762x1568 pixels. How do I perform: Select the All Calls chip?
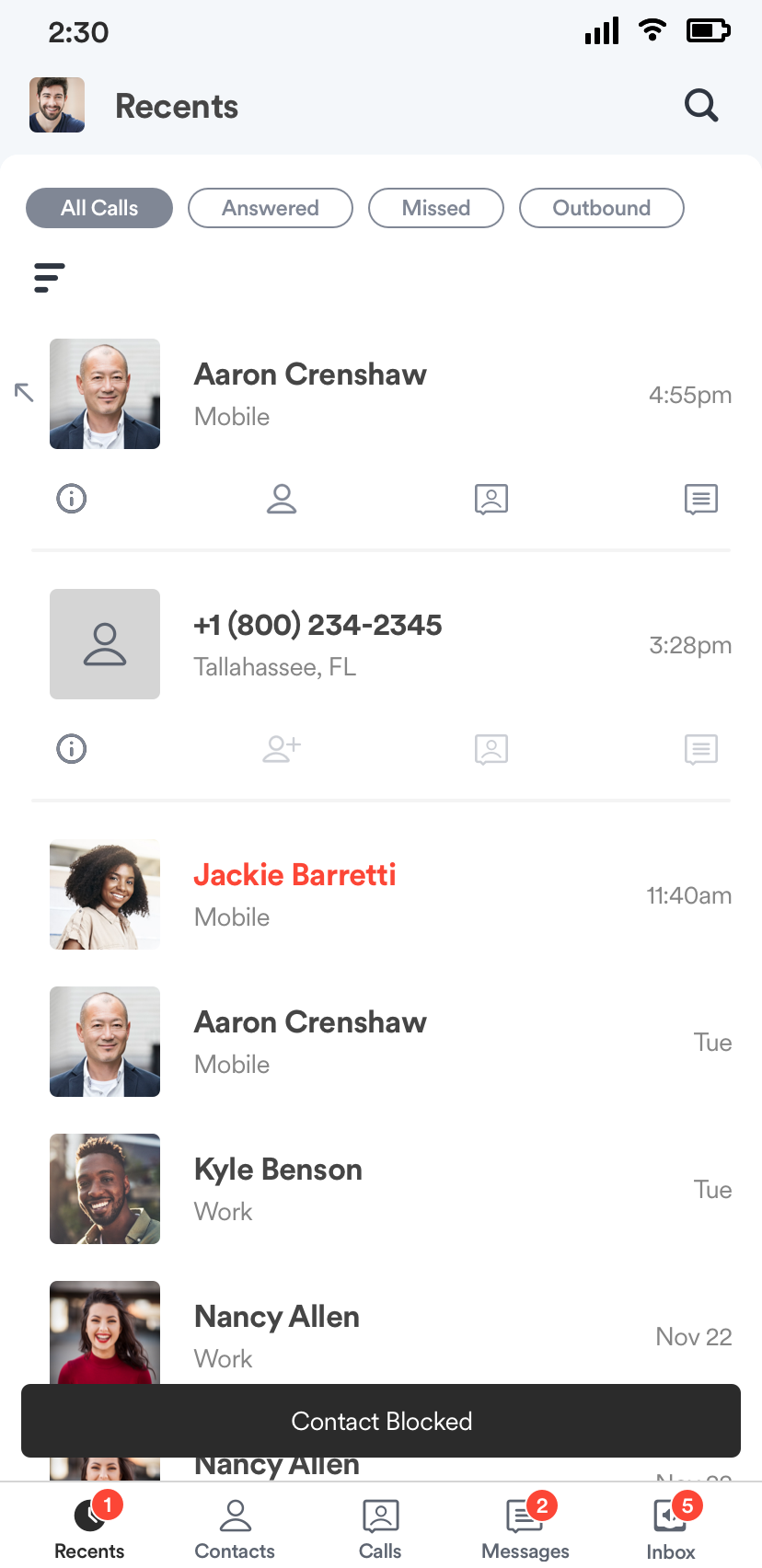click(99, 208)
